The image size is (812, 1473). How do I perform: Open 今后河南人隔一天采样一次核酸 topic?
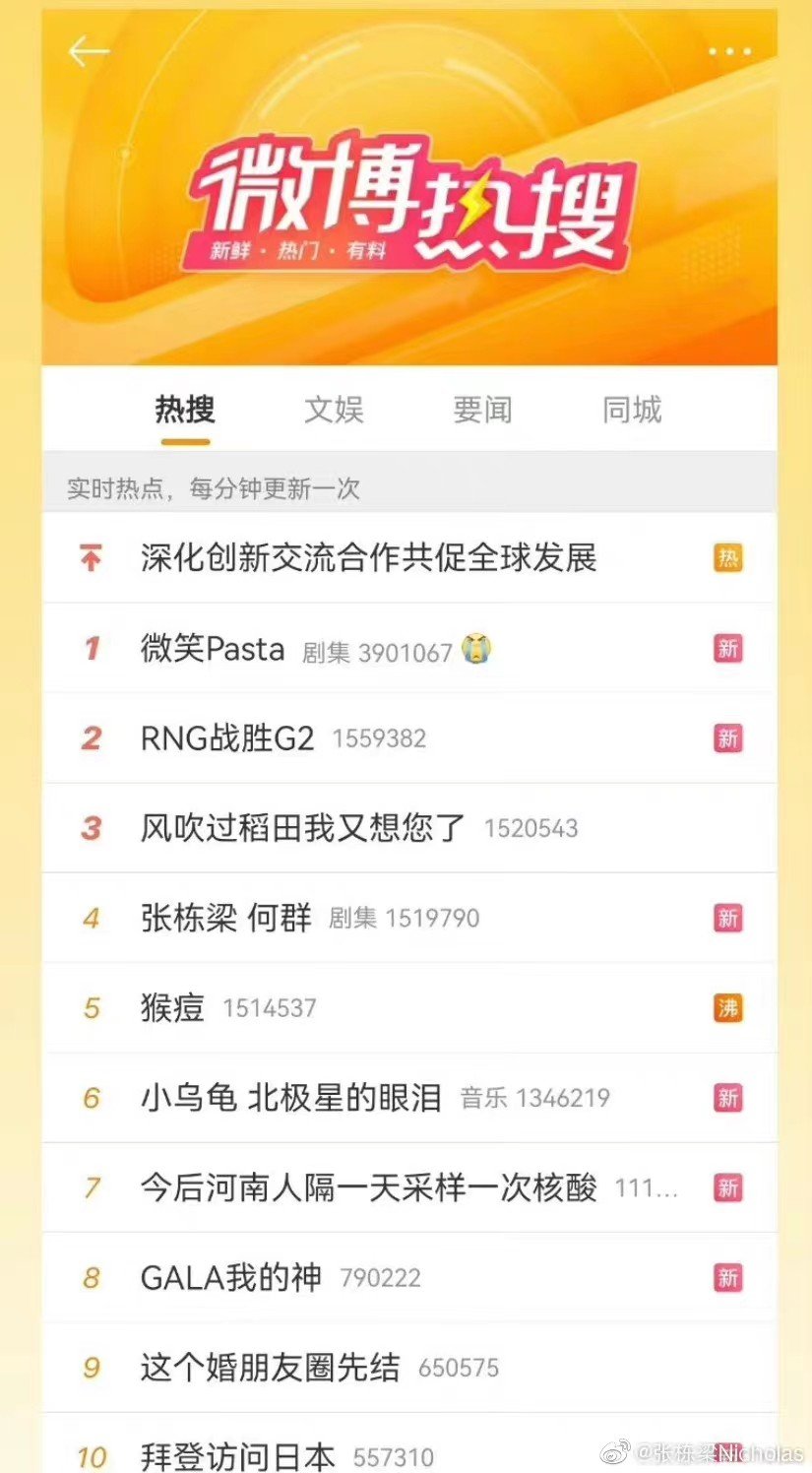409,1188
